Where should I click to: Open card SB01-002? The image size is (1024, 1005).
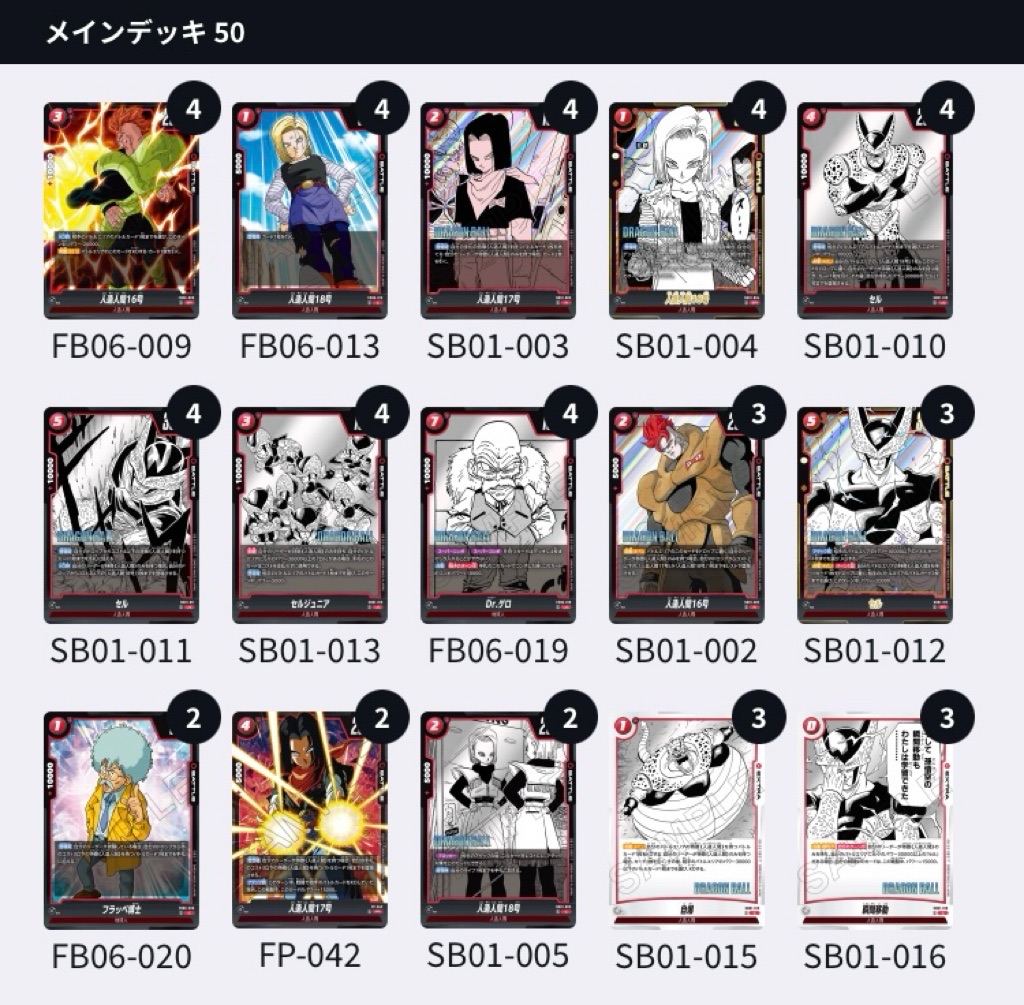pos(686,515)
